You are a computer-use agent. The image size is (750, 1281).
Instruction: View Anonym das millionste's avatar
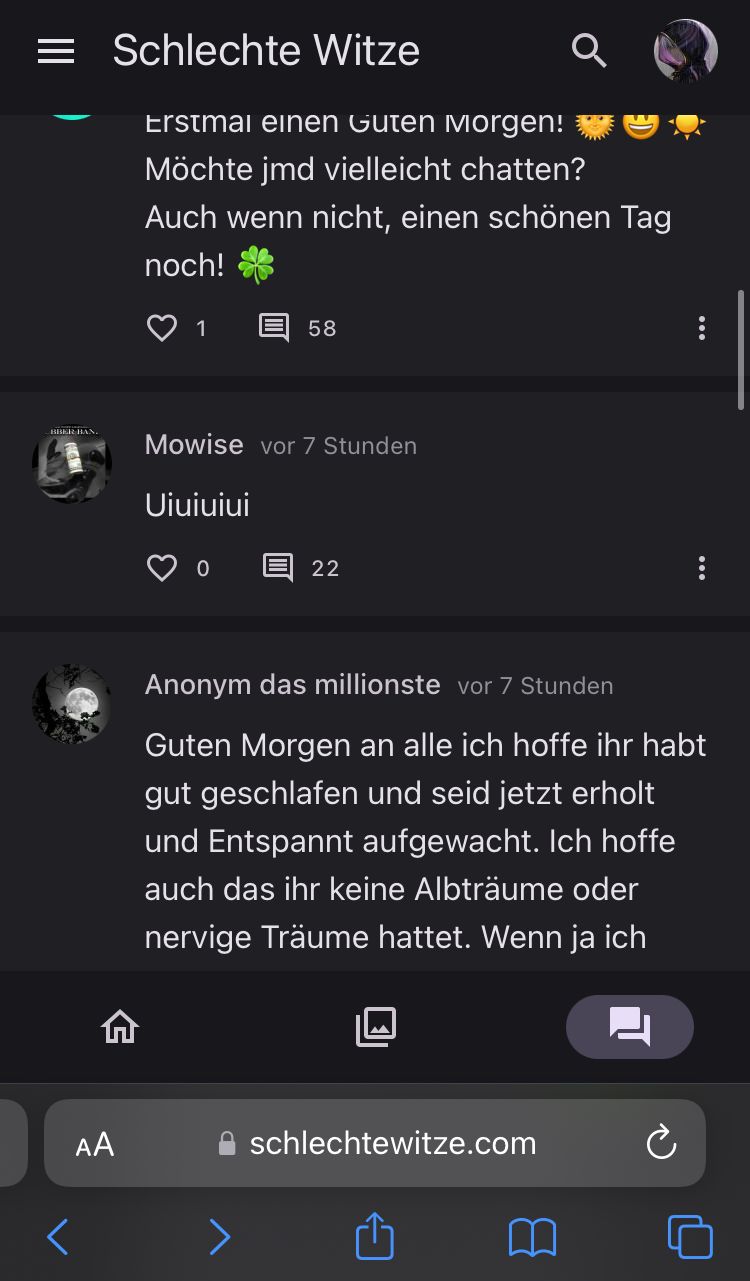[72, 704]
